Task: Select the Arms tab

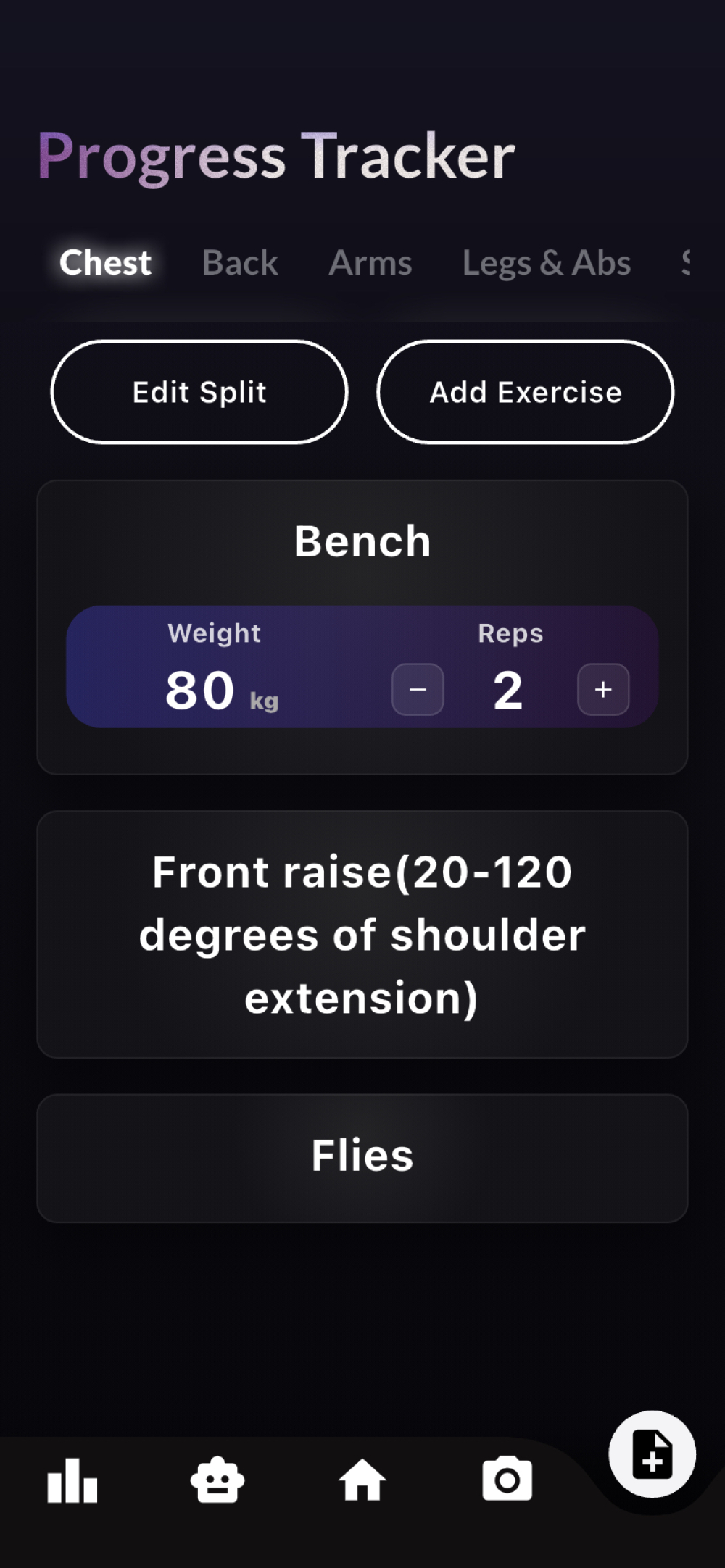Action: pyautogui.click(x=370, y=262)
